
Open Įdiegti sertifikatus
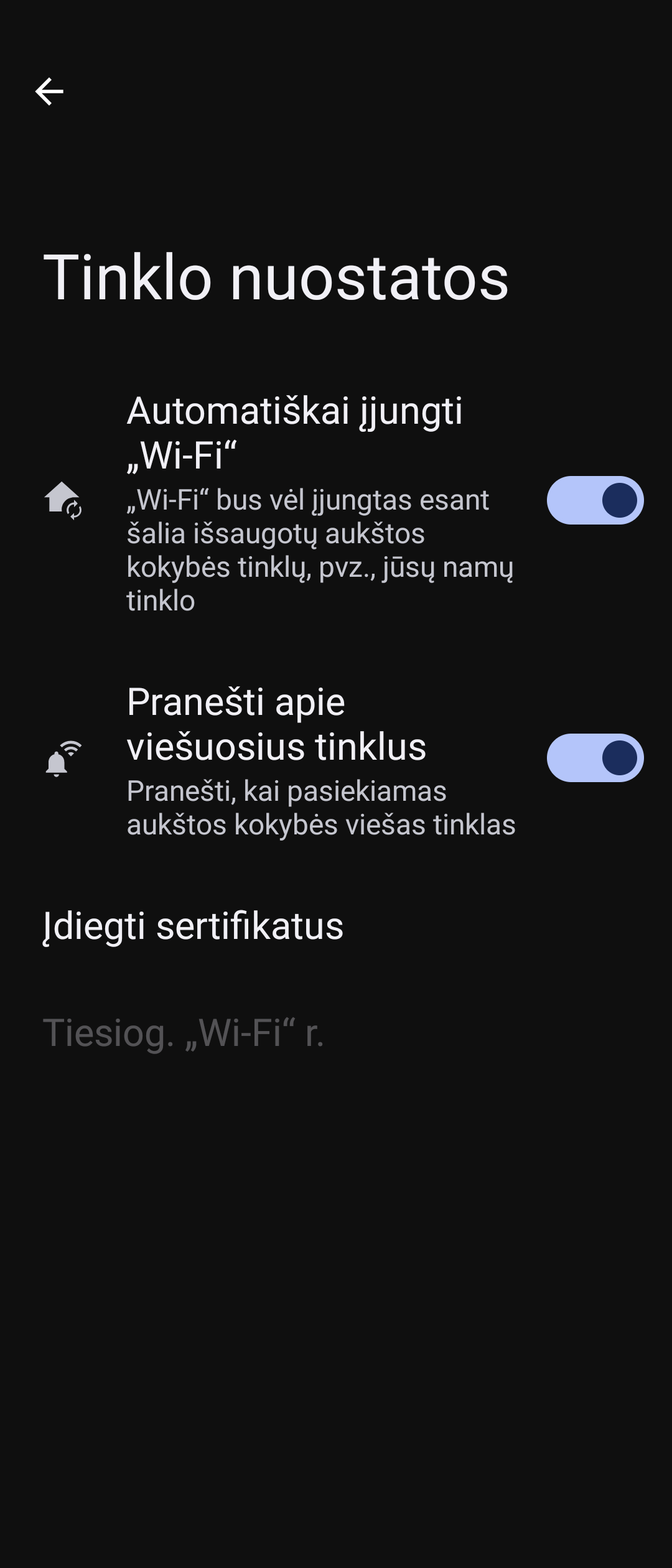193,926
